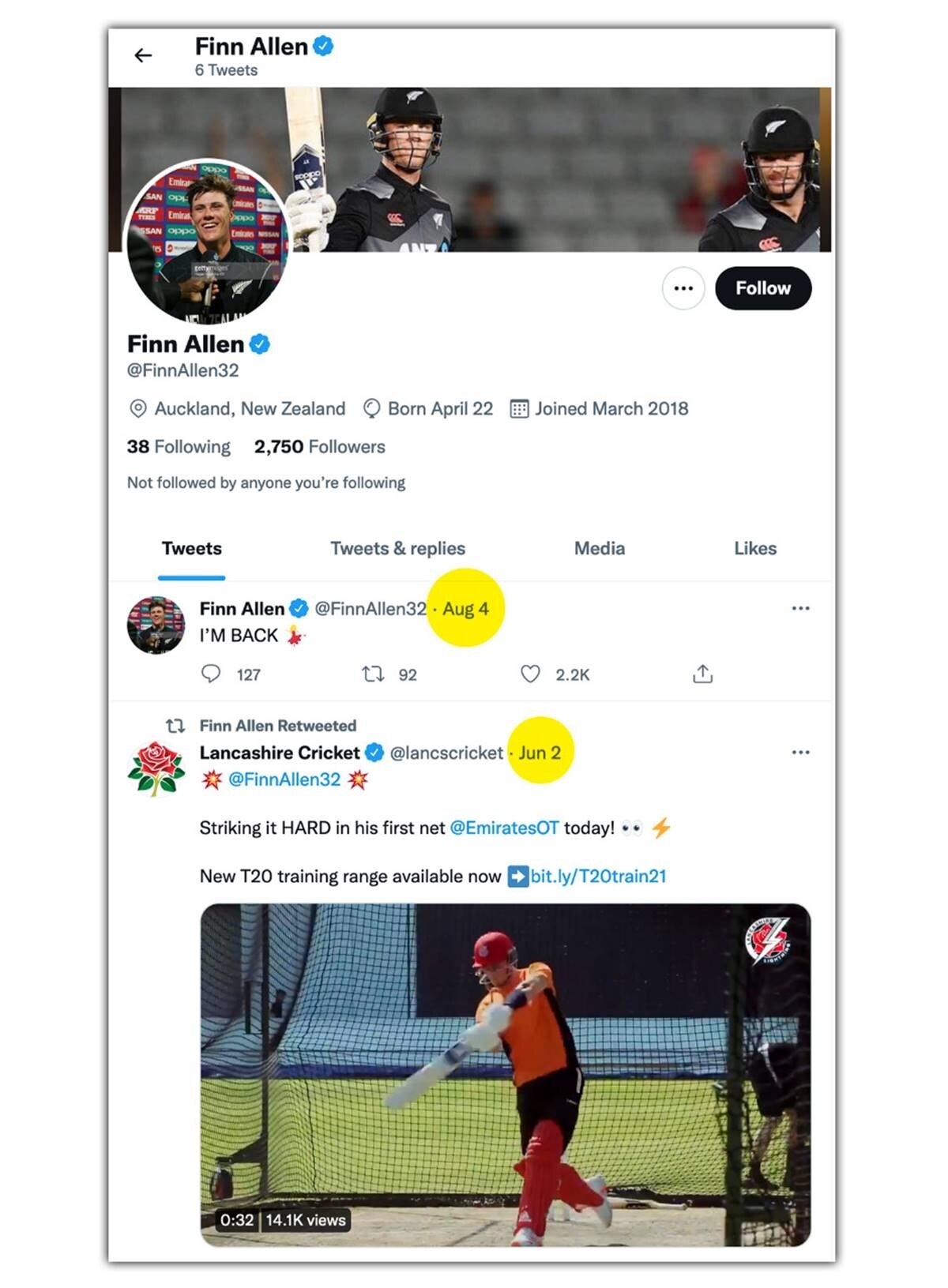The height and width of the screenshot is (1288, 948).
Task: Switch to the Media tab
Action: click(x=599, y=549)
